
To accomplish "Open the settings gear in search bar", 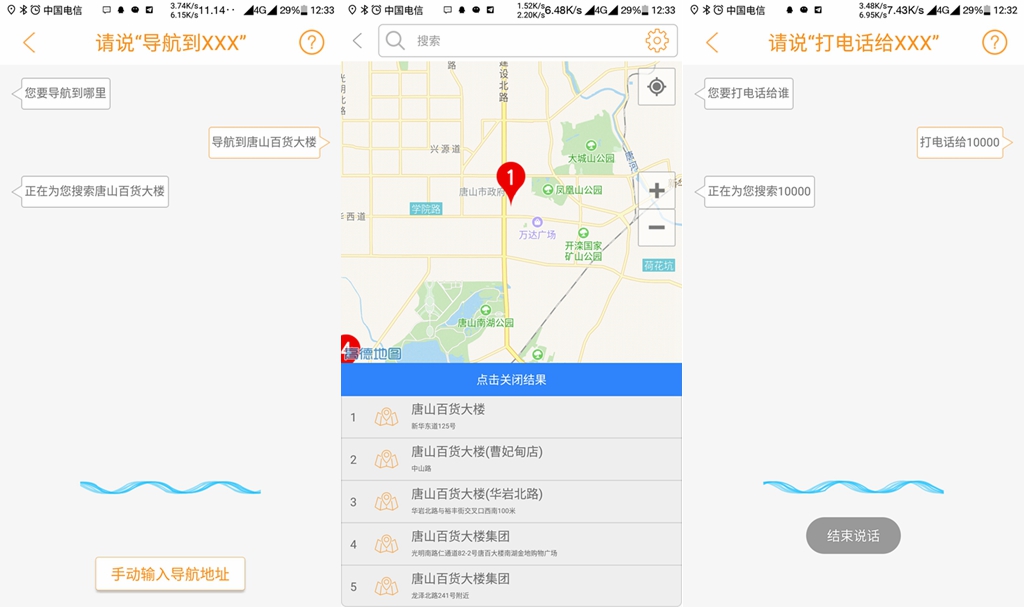I will (x=657, y=41).
